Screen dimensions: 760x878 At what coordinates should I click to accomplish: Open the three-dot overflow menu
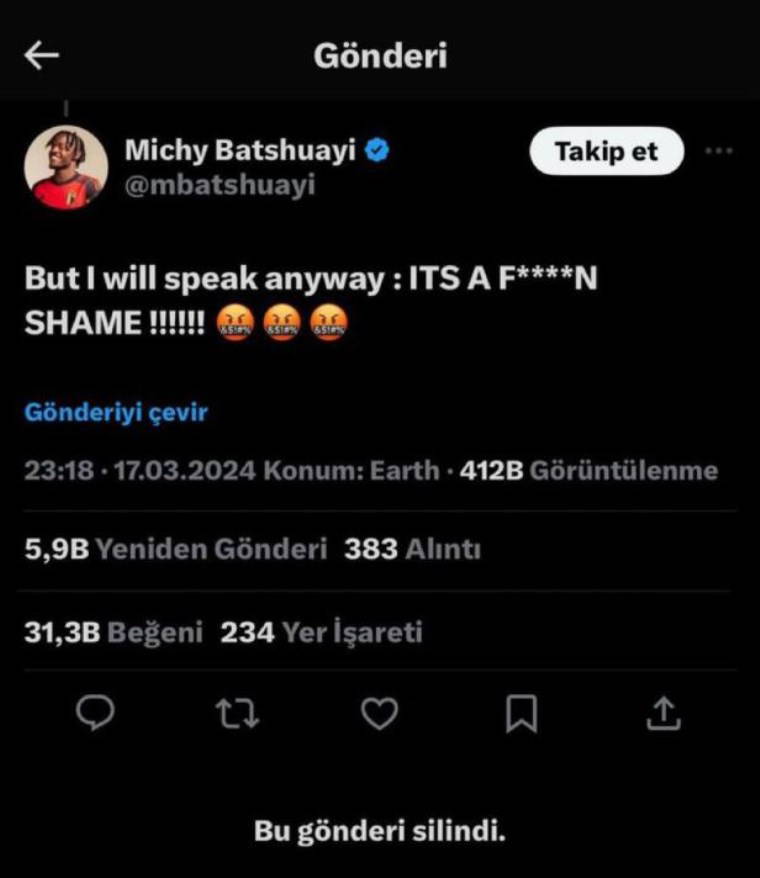point(719,152)
